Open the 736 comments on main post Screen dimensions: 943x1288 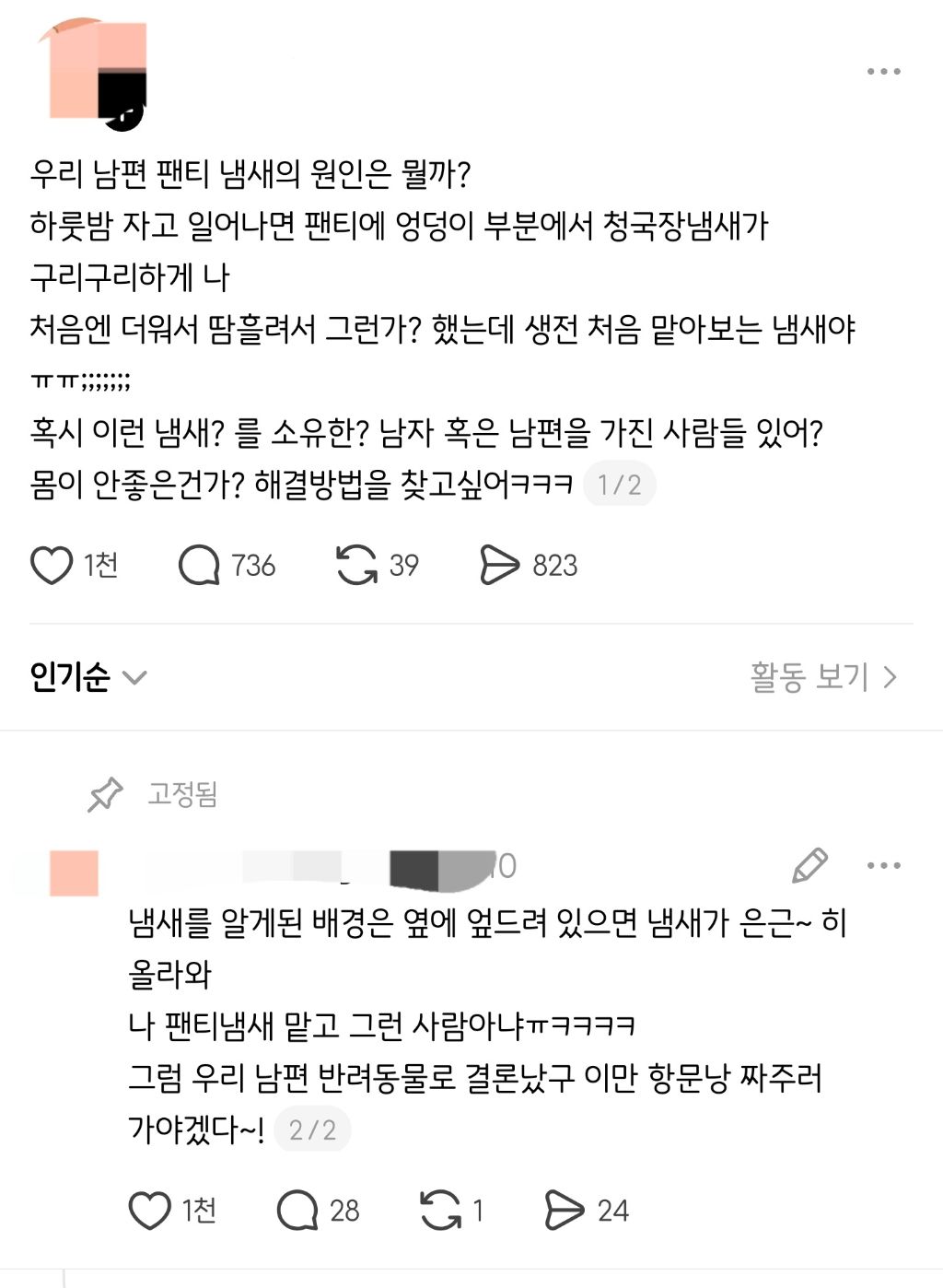coord(199,565)
